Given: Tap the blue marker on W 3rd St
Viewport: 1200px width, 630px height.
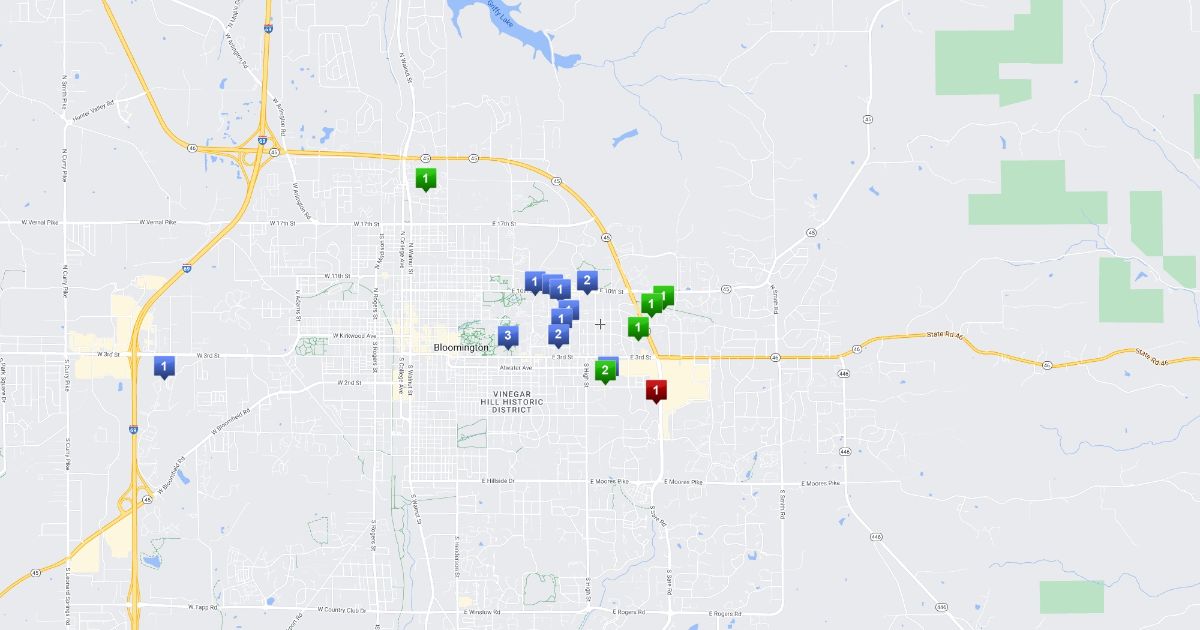Looking at the screenshot, I should click(163, 366).
